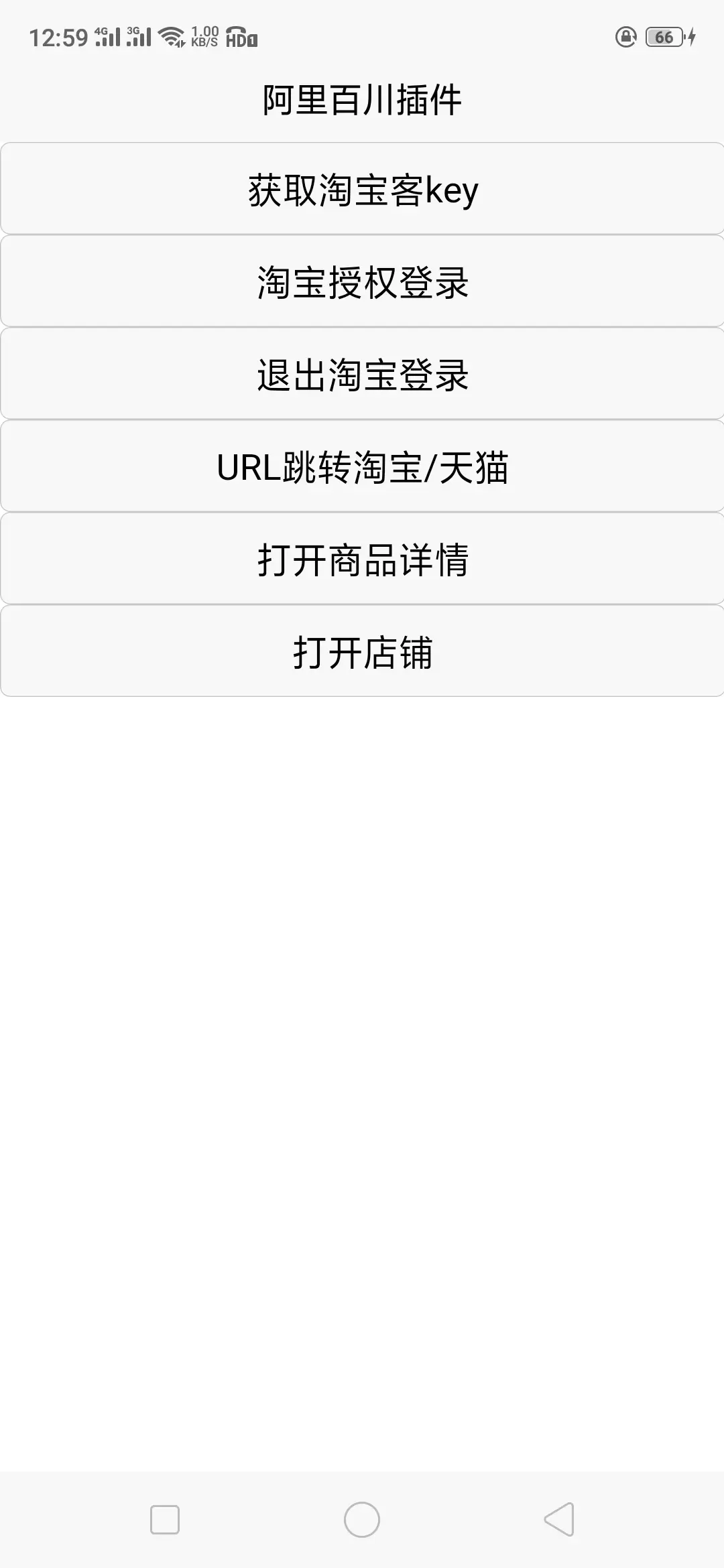Go to the home screen via navigation bar
This screenshot has width=724, height=1568.
(362, 1519)
